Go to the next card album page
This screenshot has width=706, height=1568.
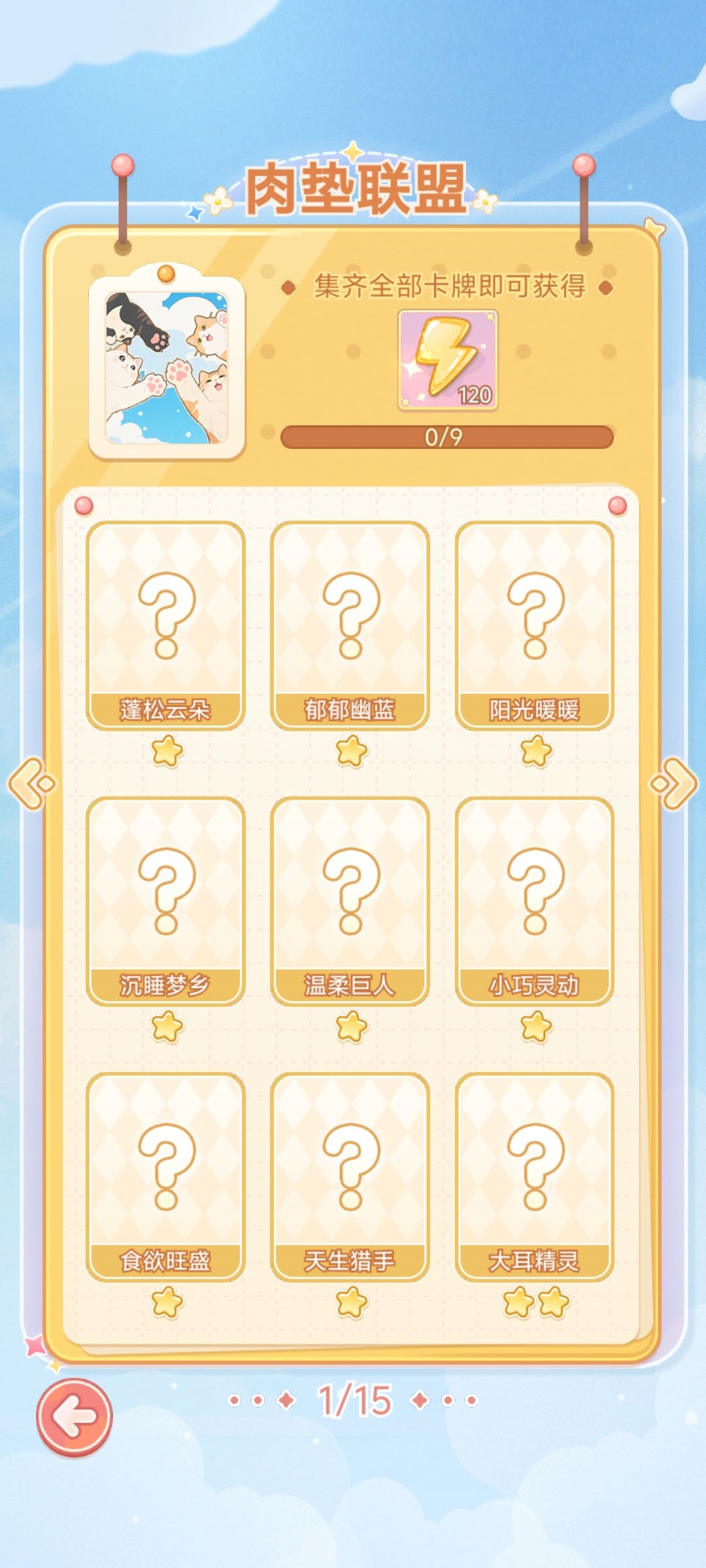[674, 784]
